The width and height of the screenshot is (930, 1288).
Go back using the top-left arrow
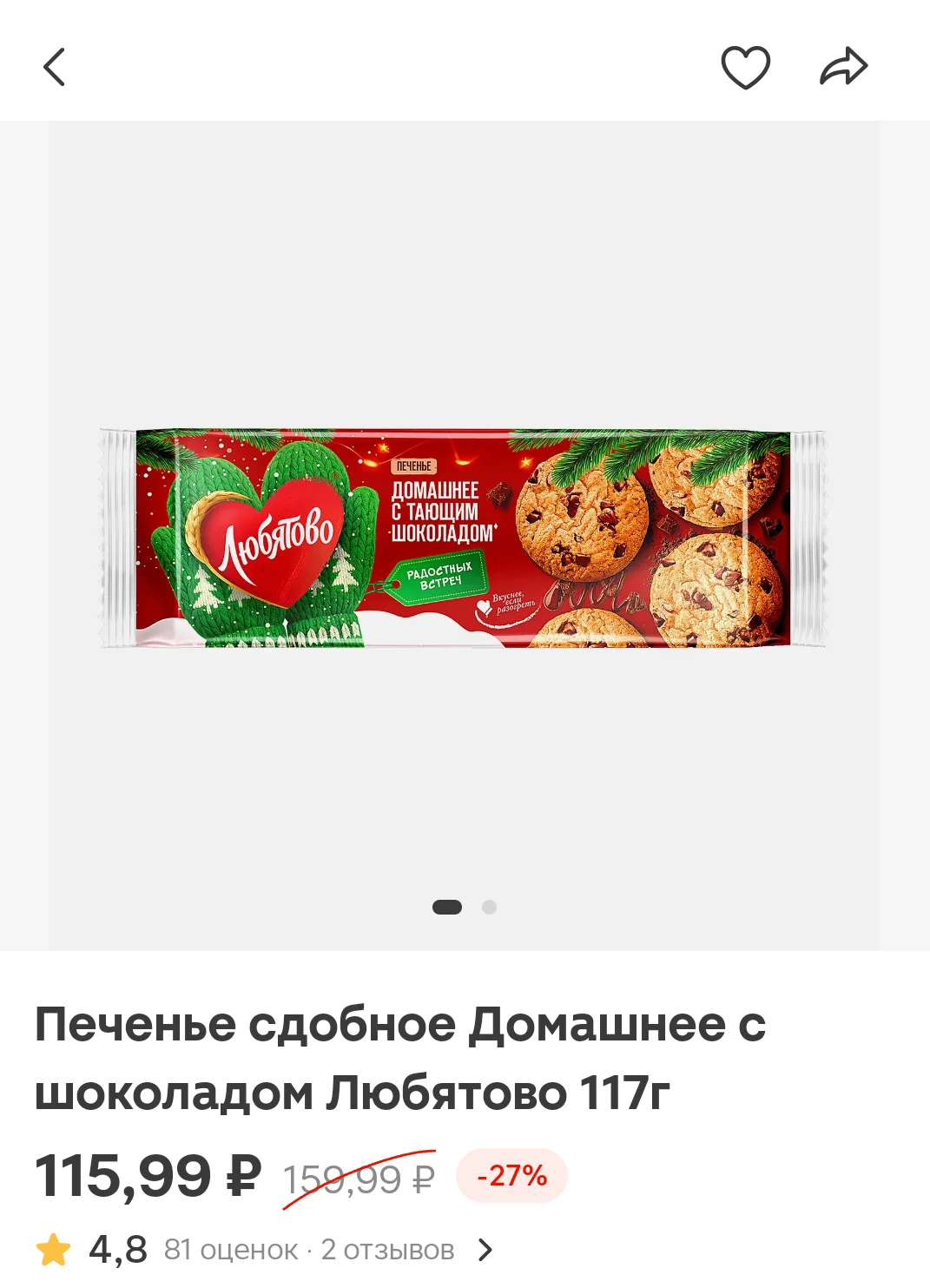pos(54,67)
